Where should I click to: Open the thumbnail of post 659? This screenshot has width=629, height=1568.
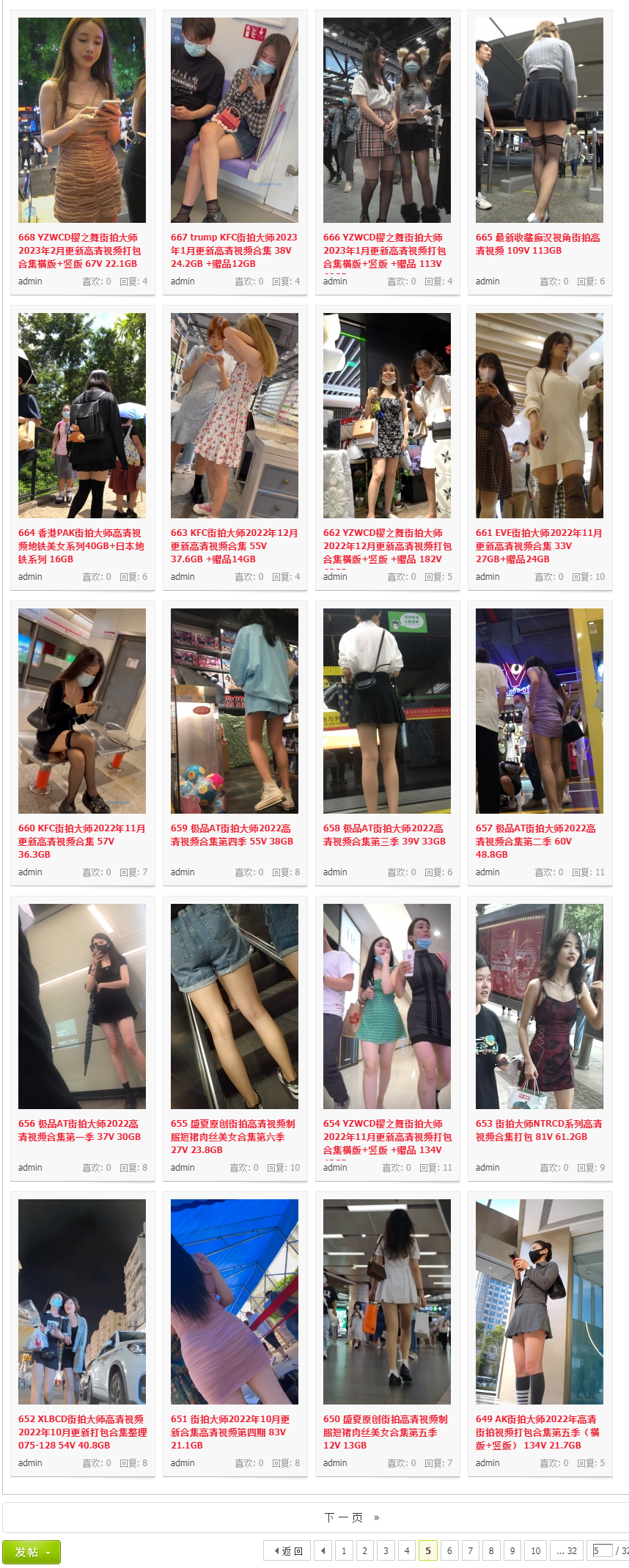tap(234, 711)
